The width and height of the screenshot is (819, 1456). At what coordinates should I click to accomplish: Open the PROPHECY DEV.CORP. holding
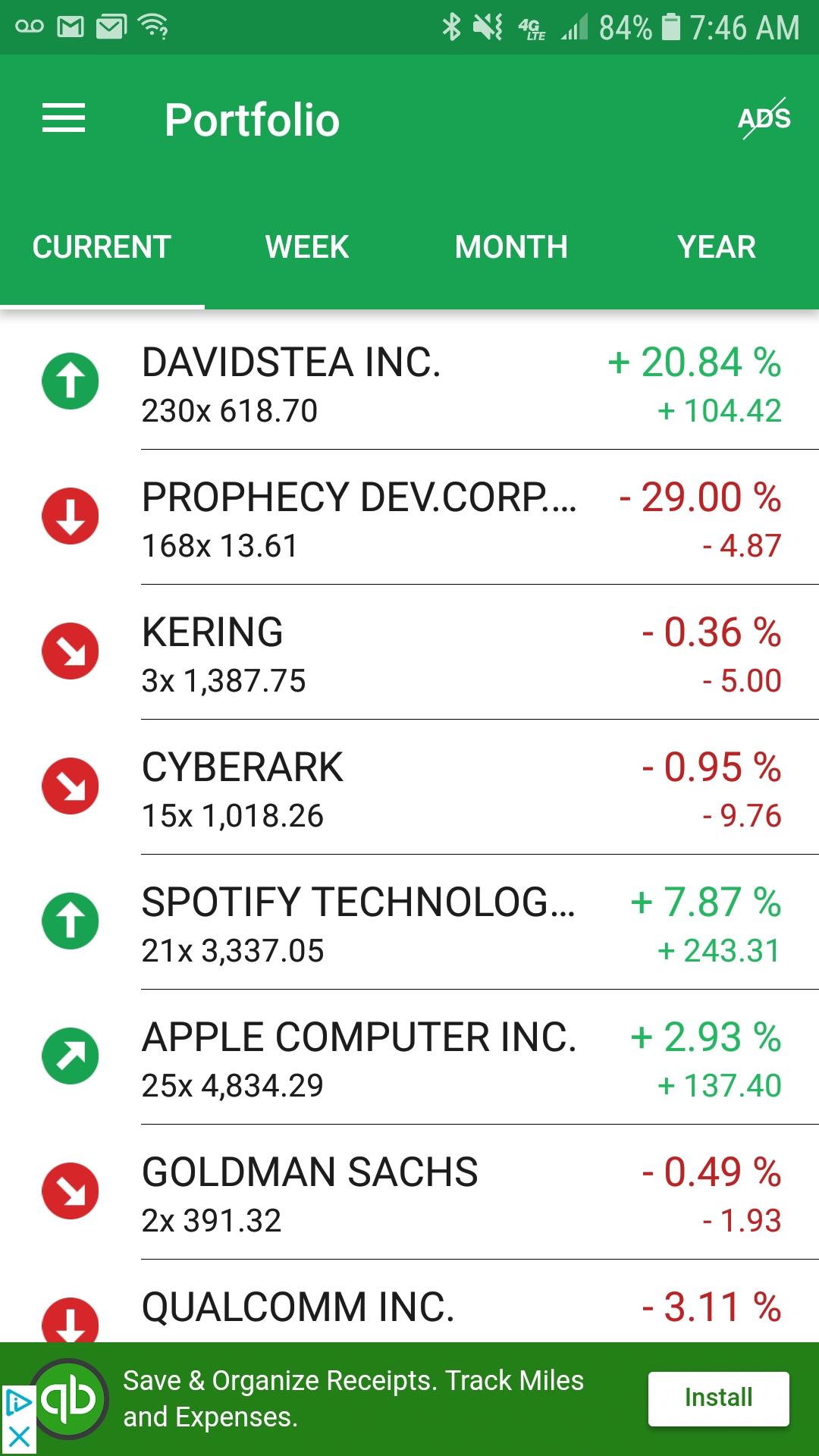tap(409, 517)
